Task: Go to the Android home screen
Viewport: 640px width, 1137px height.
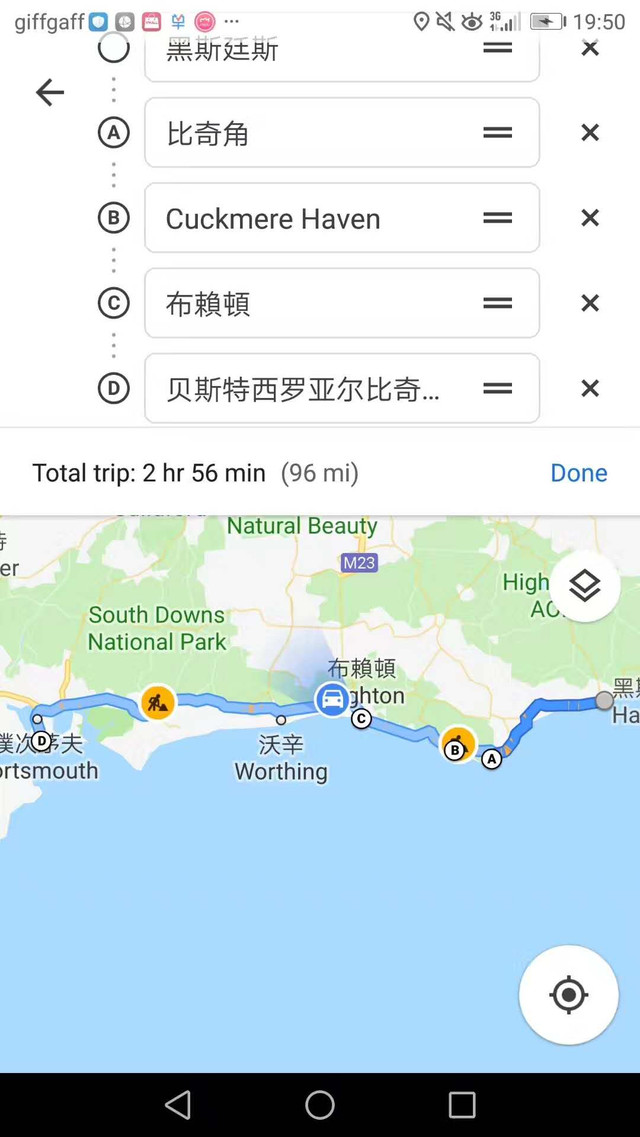Action: click(x=320, y=1104)
